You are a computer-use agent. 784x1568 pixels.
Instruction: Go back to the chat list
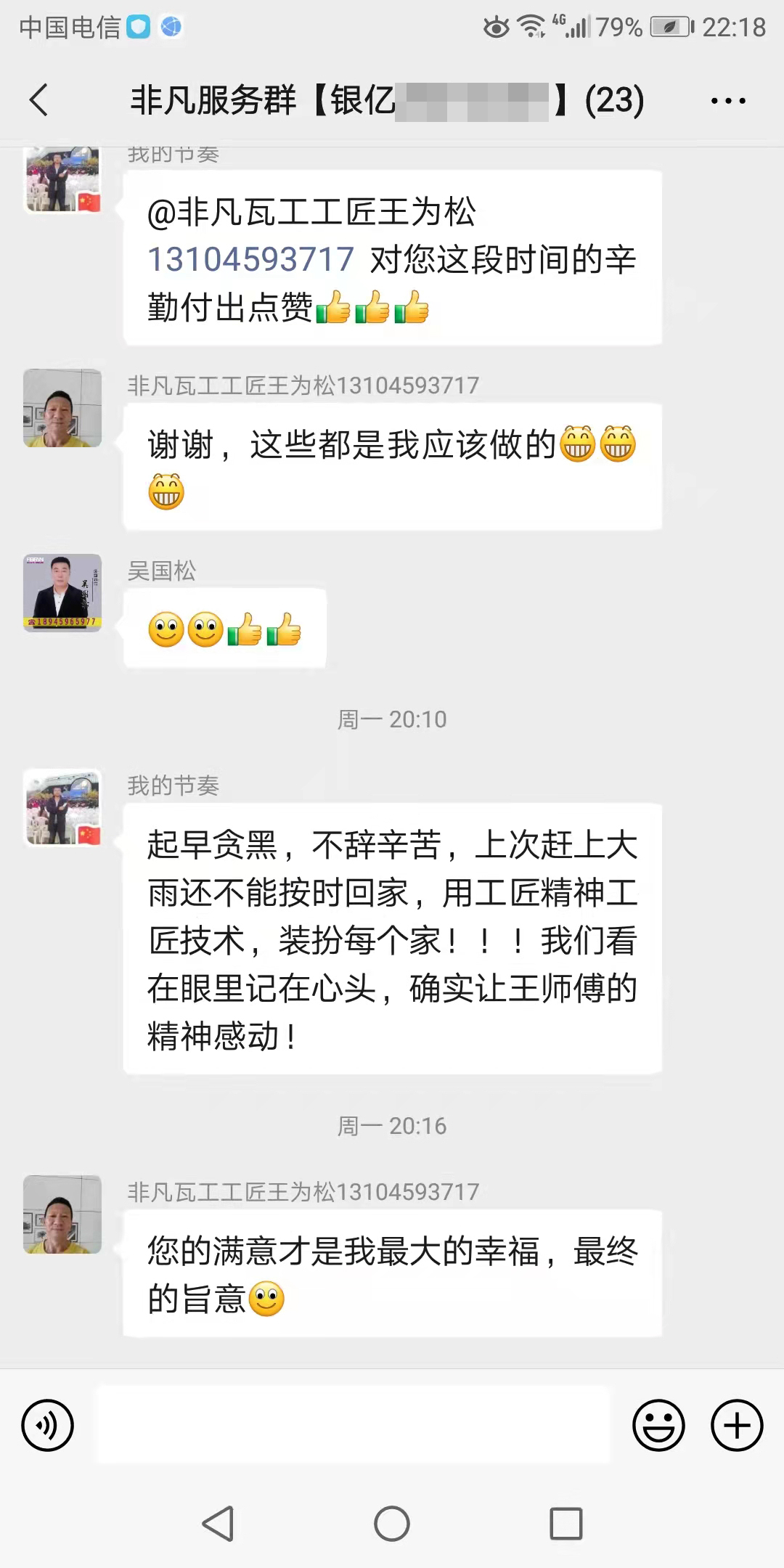pyautogui.click(x=39, y=99)
